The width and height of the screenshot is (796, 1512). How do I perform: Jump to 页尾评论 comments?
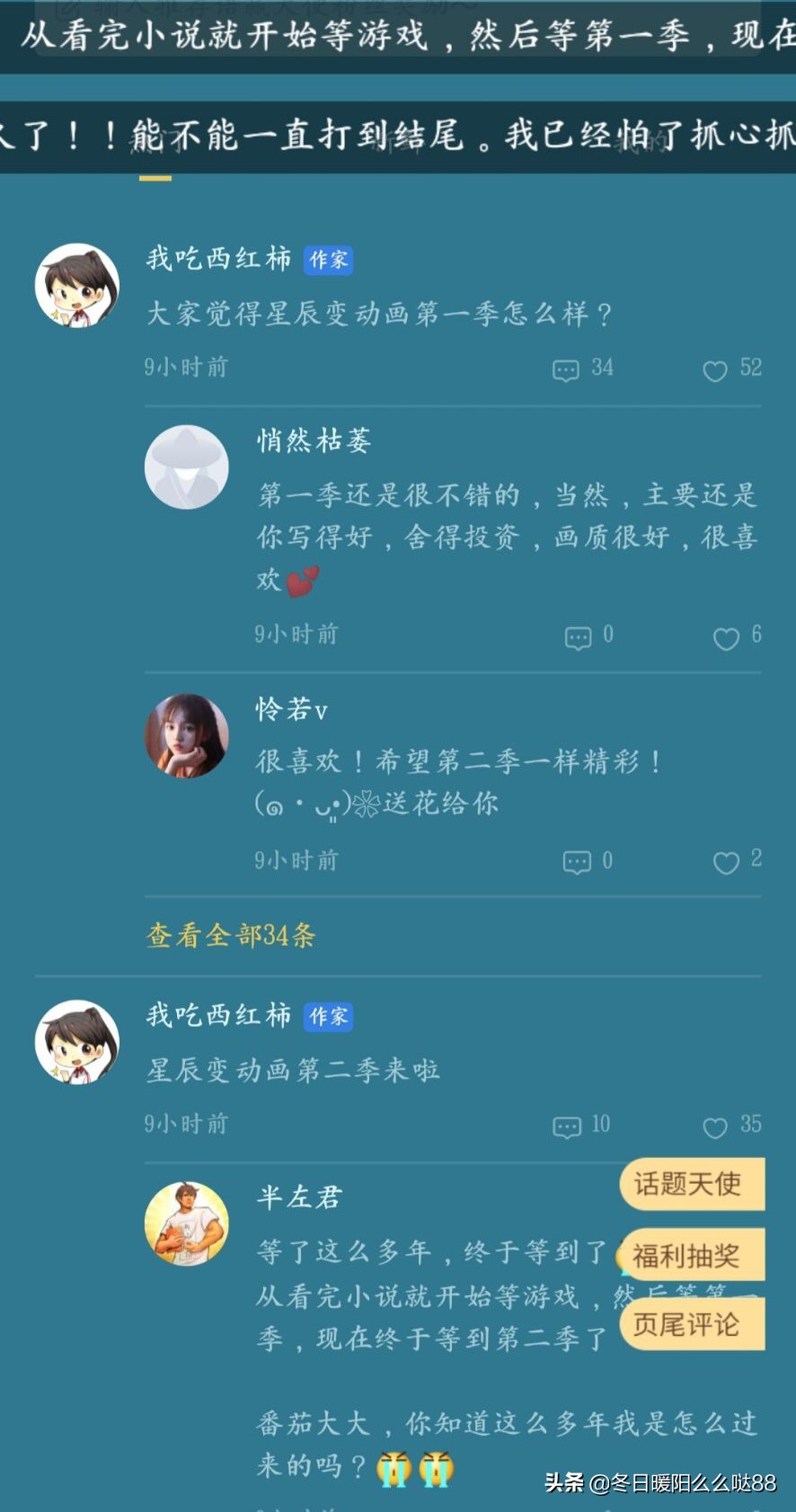coord(692,1324)
